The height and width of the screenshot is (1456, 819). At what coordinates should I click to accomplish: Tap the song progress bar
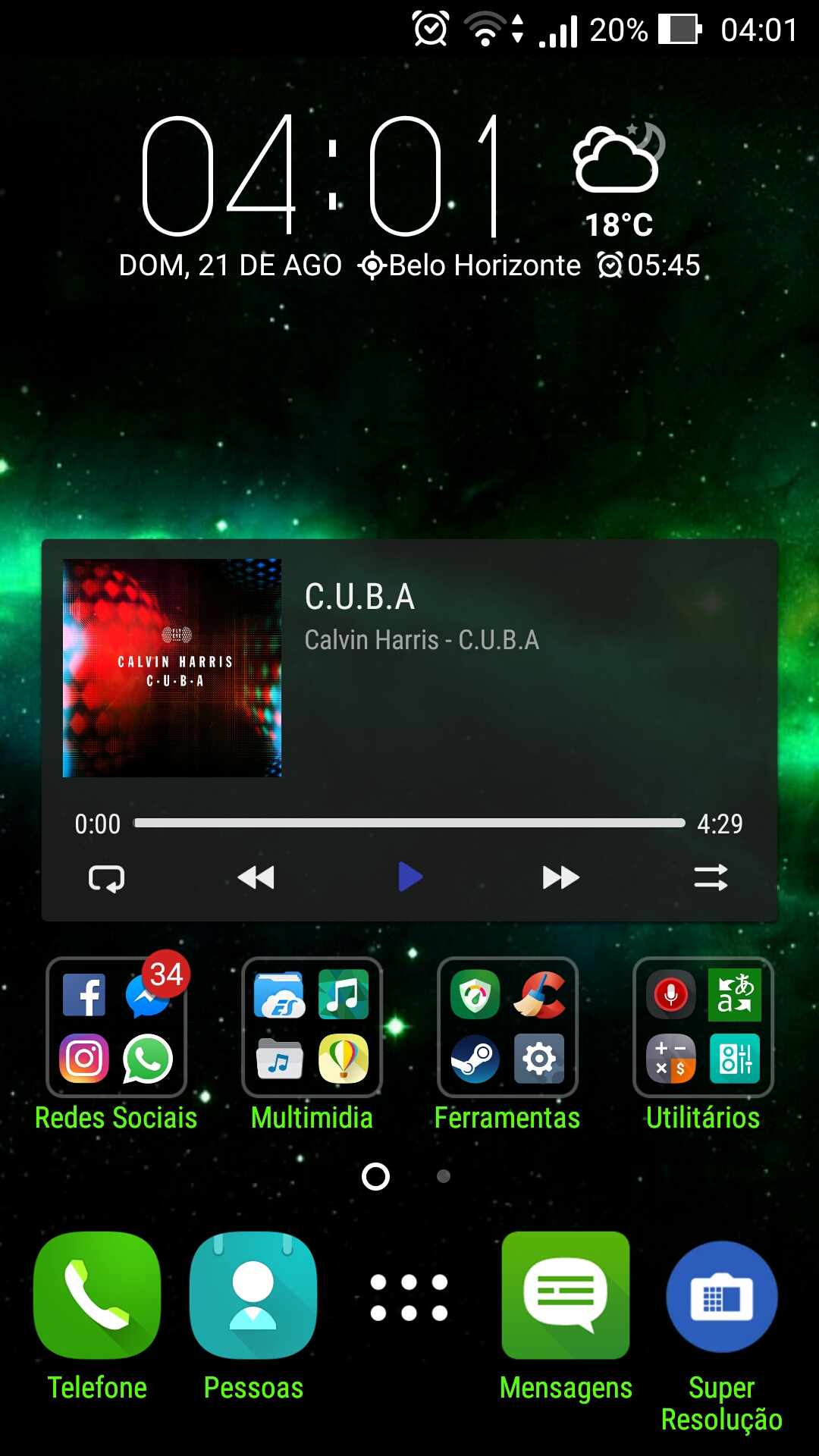point(409,823)
